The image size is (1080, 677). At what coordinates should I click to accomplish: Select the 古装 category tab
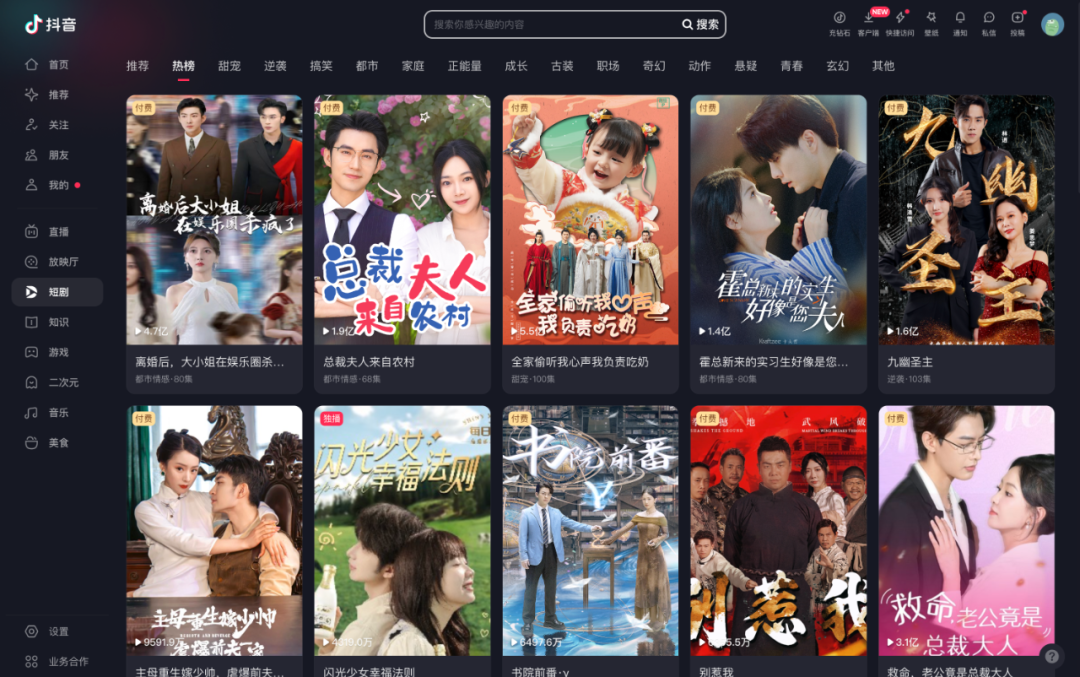point(562,66)
